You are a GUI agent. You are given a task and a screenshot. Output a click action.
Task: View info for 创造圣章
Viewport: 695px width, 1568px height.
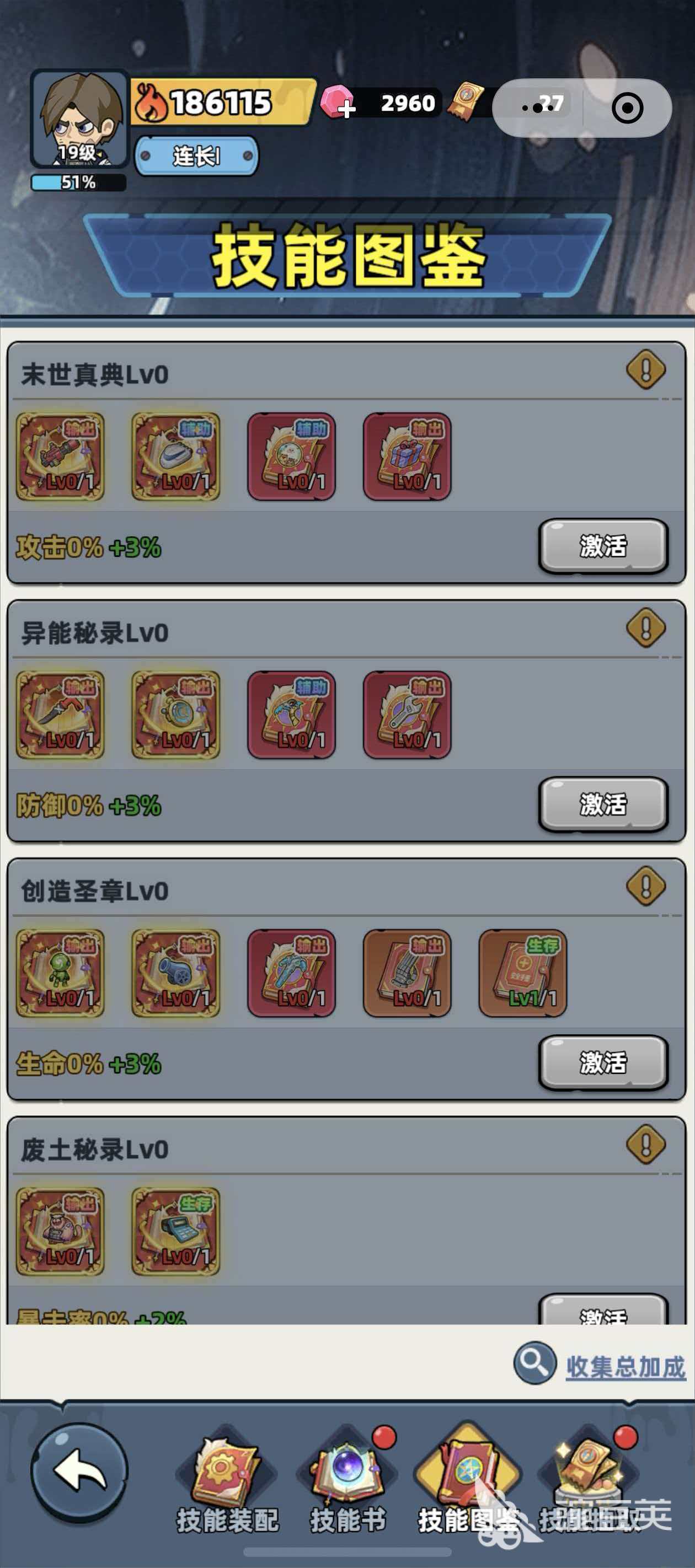point(646,885)
